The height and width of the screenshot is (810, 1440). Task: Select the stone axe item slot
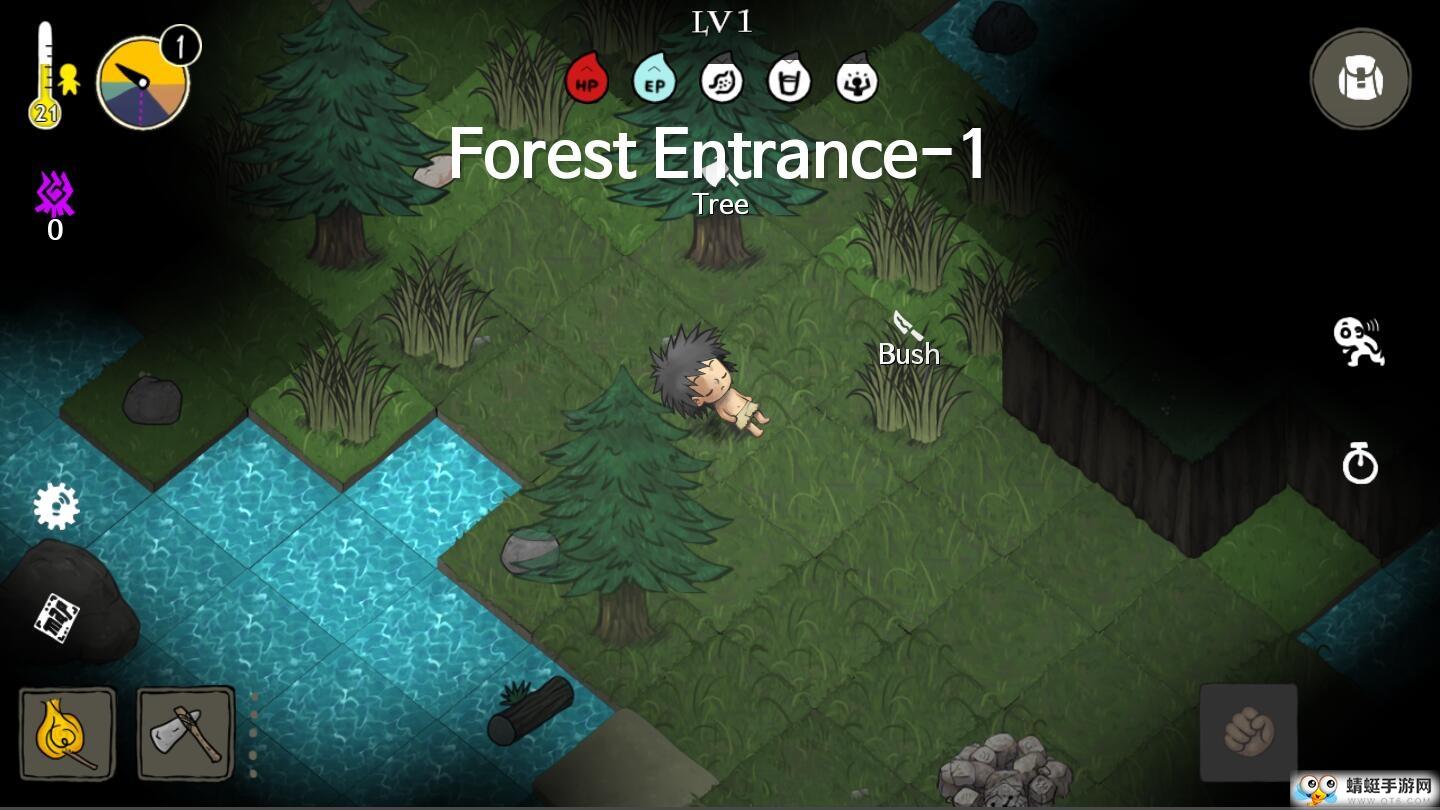click(x=185, y=734)
